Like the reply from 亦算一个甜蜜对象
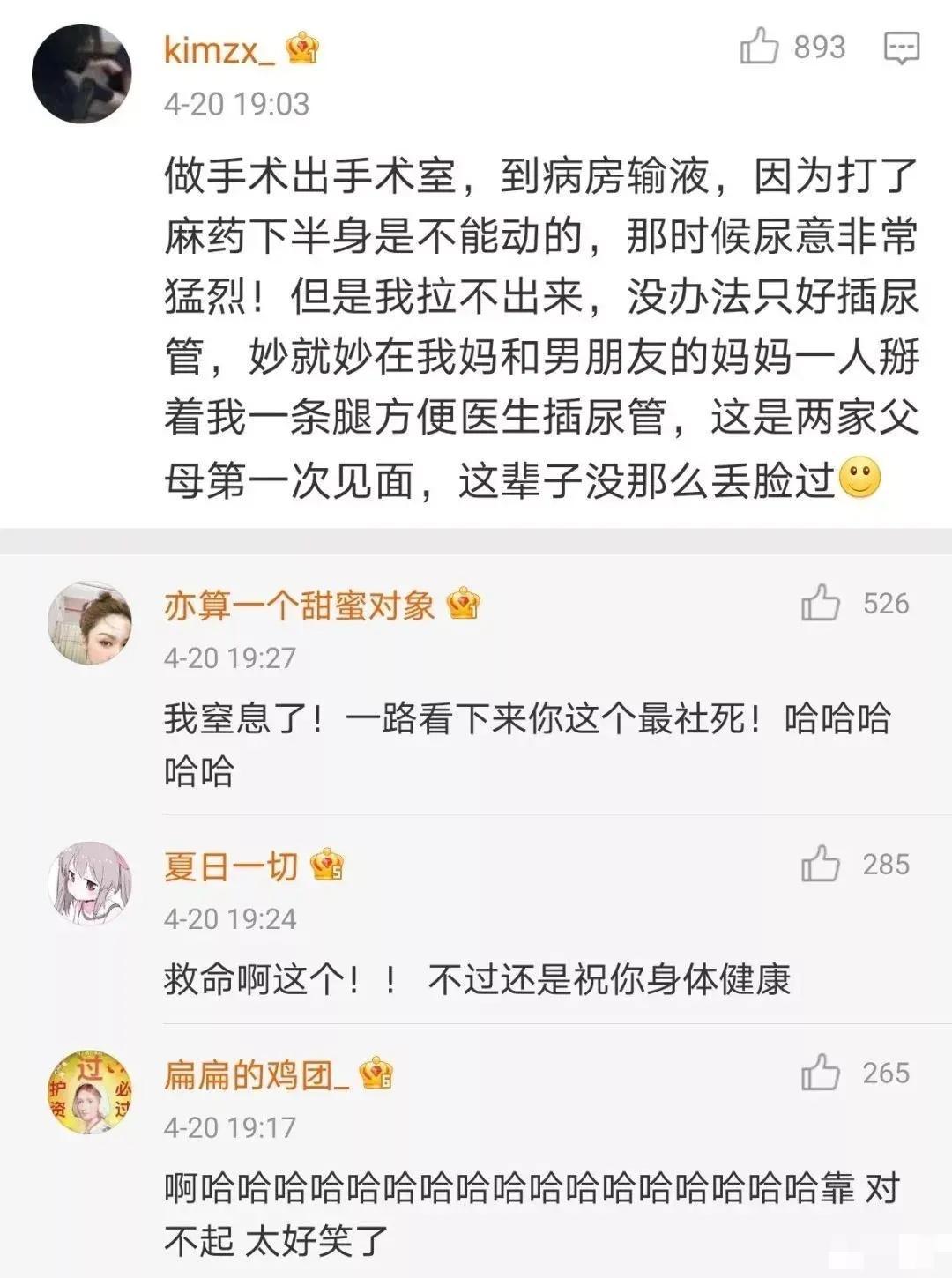The width and height of the screenshot is (952, 1278). tap(820, 604)
